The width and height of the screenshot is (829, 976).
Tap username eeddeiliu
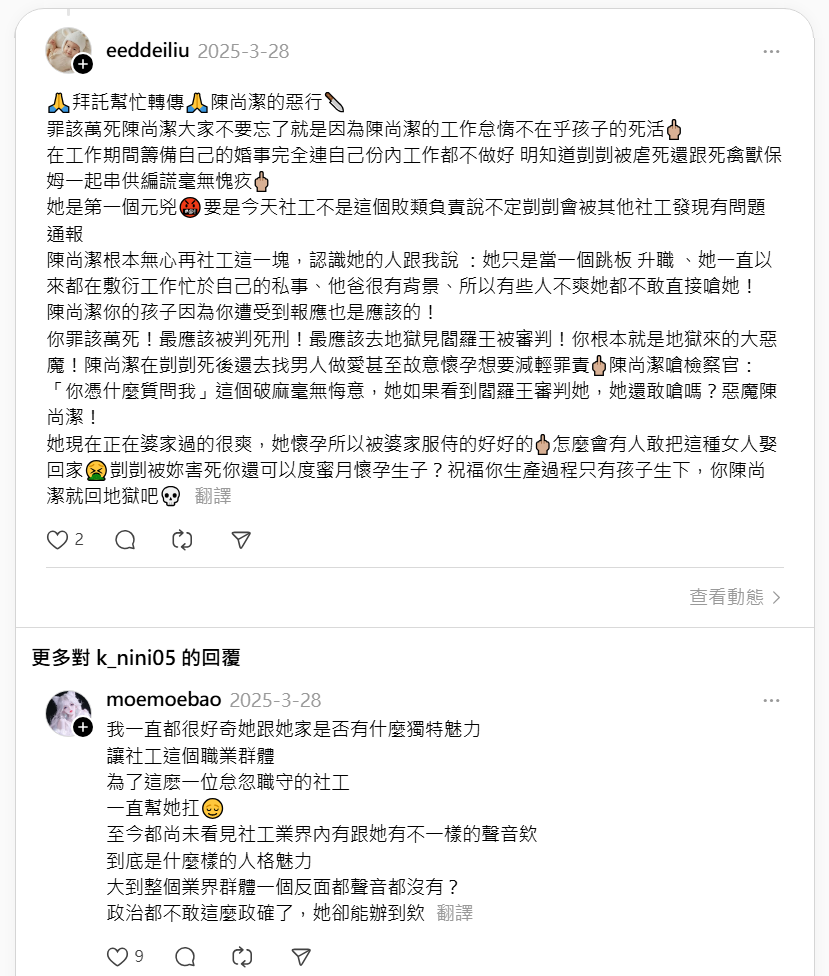click(x=147, y=50)
